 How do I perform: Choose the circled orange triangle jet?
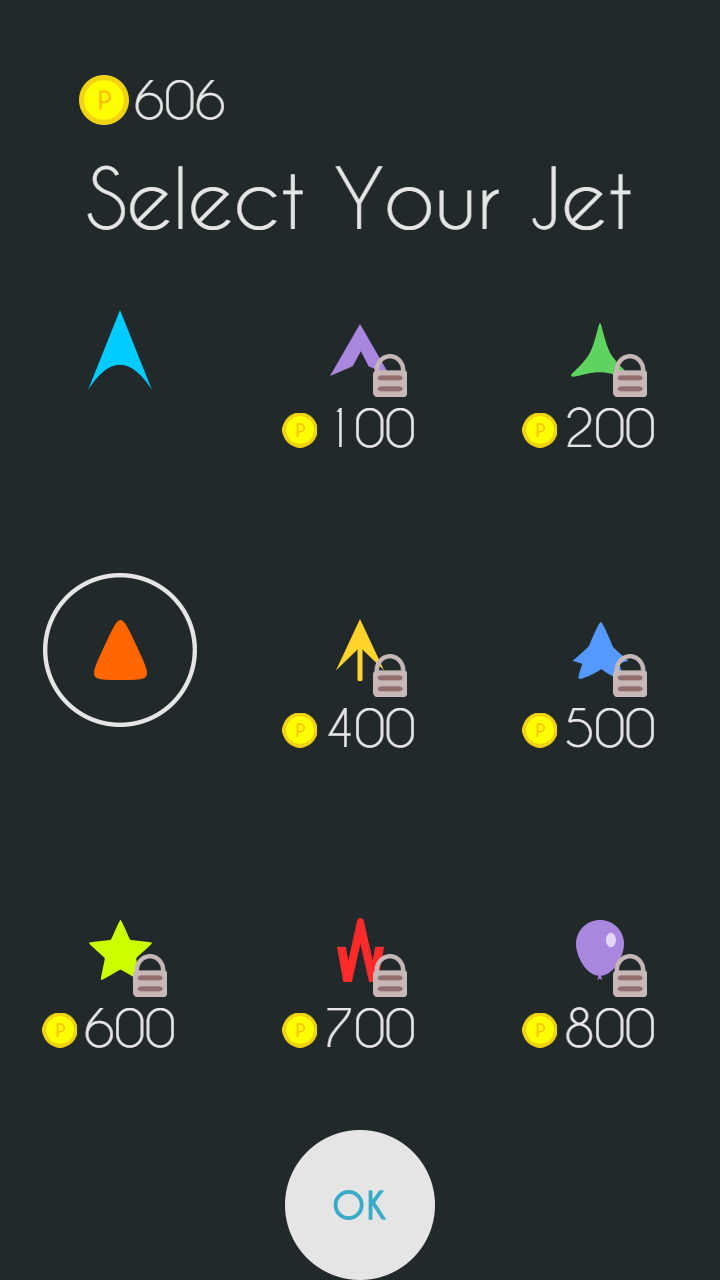point(120,650)
